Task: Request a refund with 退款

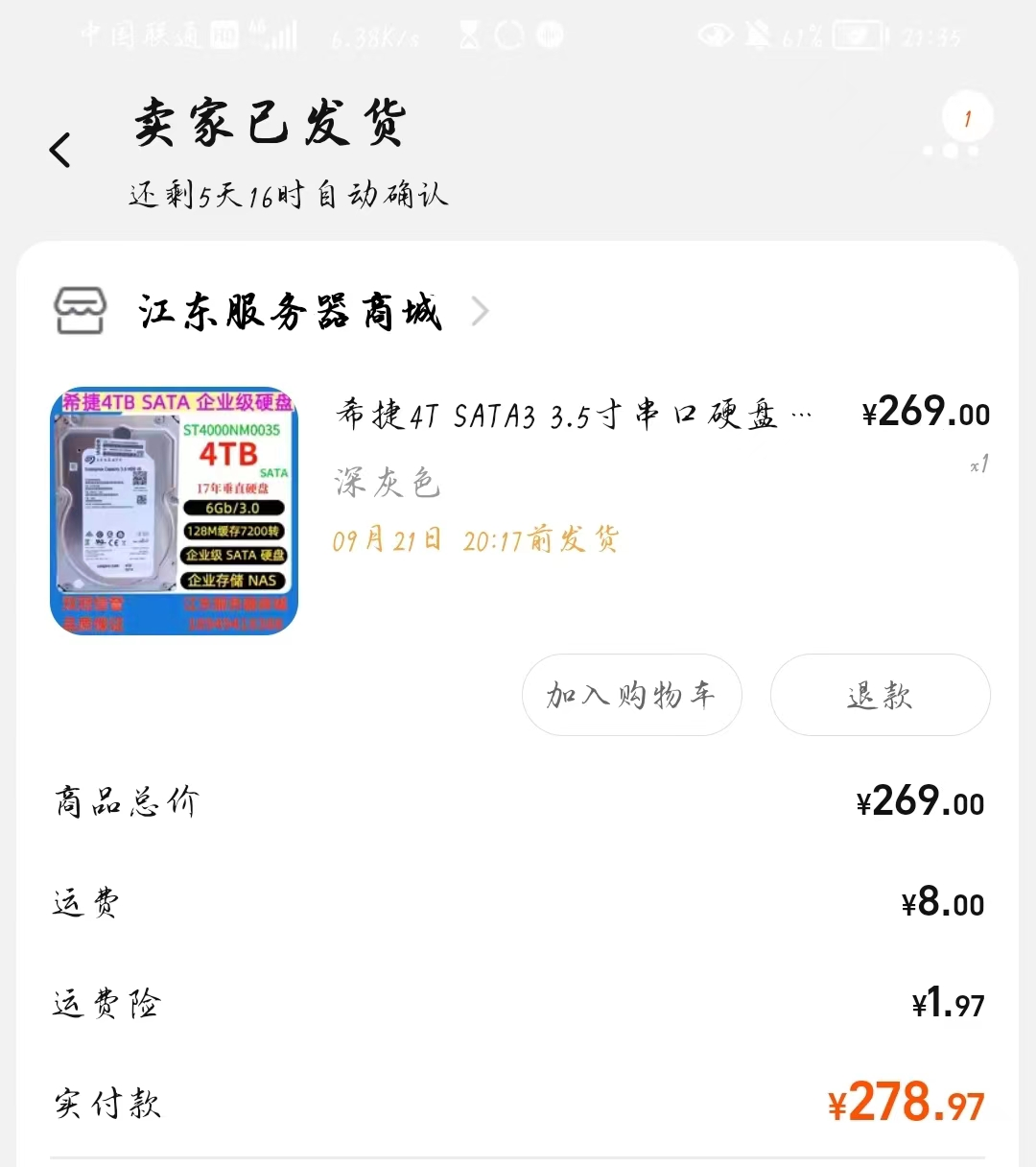Action: point(880,695)
